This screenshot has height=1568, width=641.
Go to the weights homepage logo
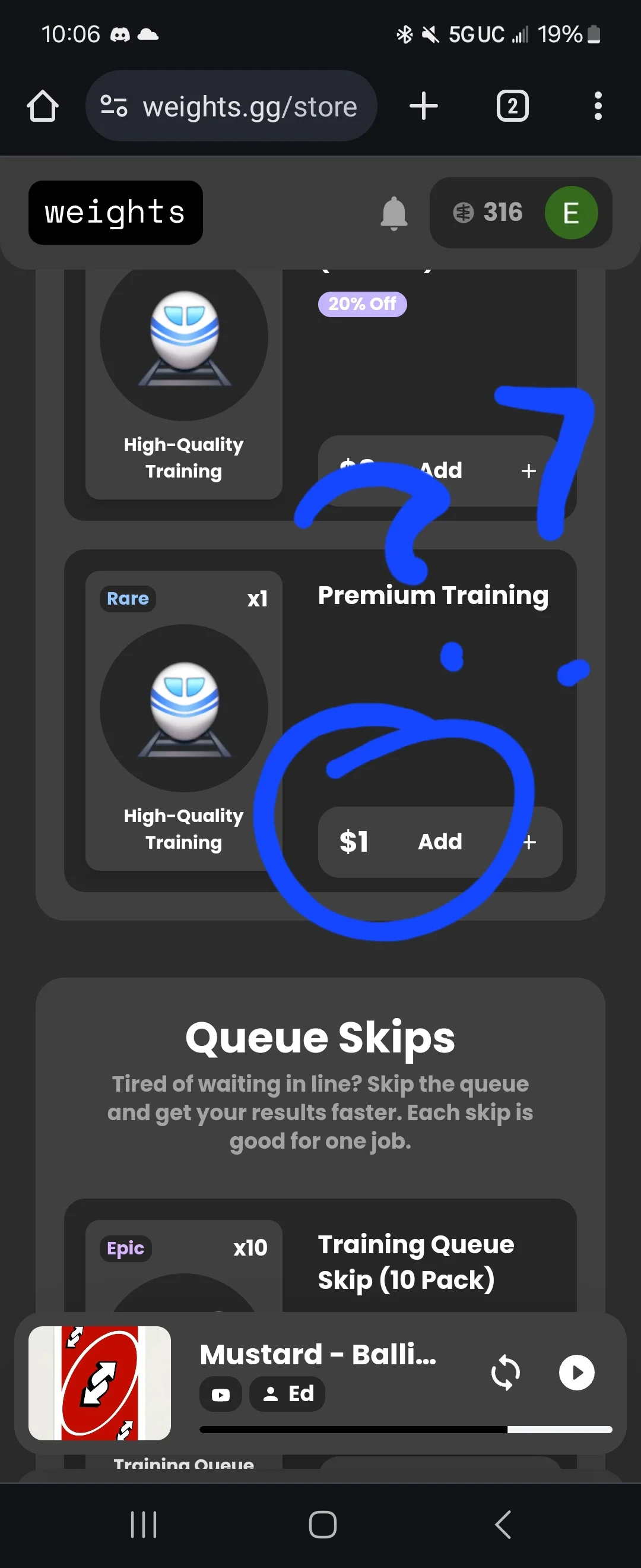pos(116,213)
